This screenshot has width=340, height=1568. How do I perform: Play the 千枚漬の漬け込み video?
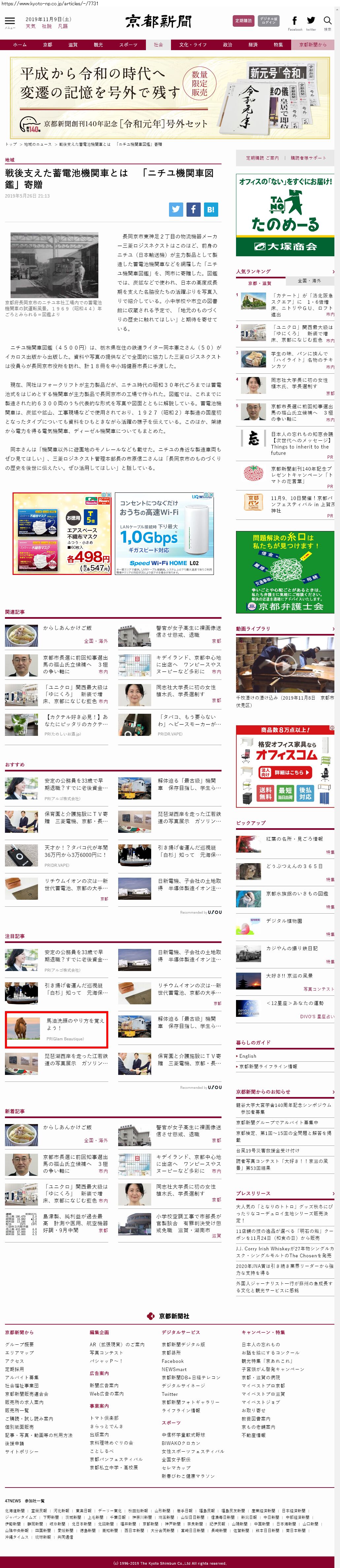tap(285, 664)
